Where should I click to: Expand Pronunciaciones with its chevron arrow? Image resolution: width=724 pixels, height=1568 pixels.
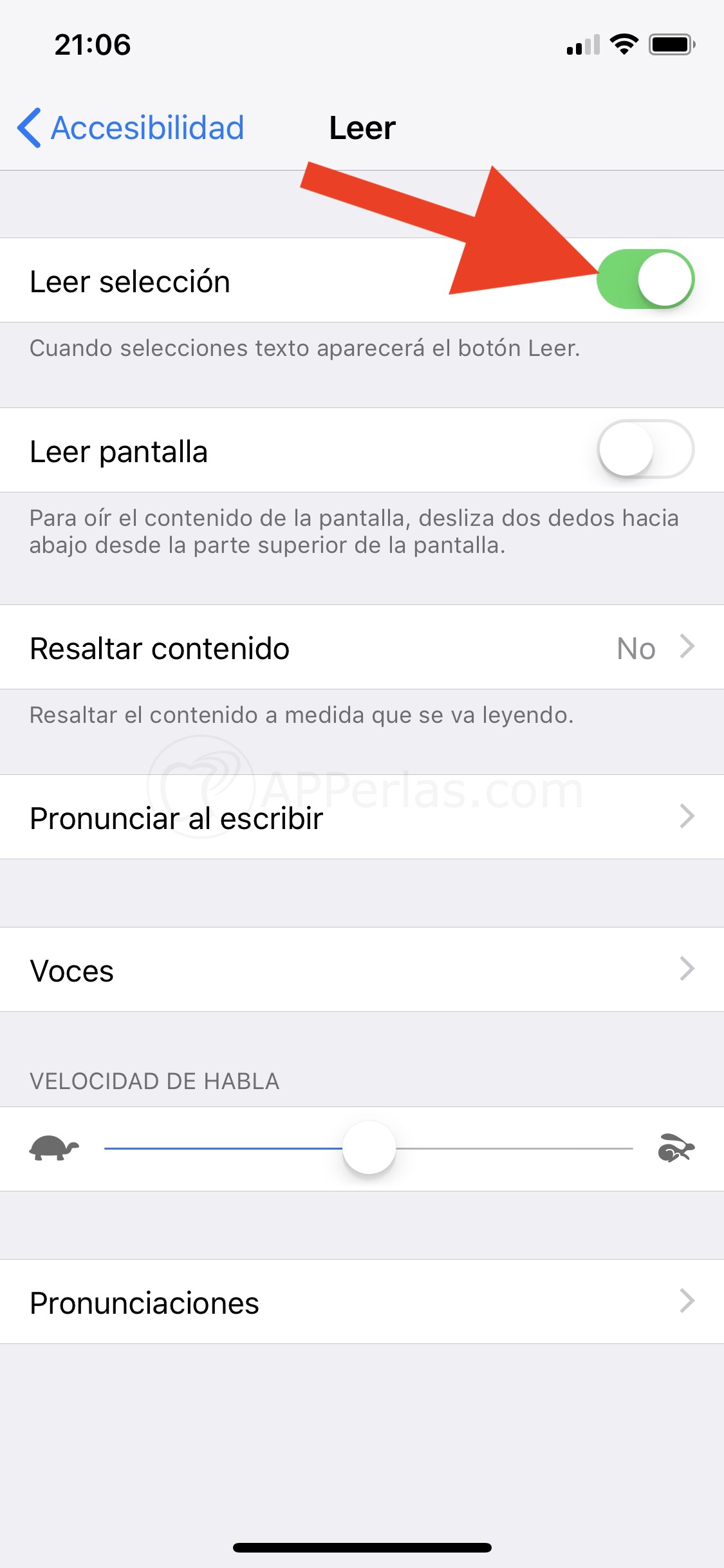pos(689,1302)
